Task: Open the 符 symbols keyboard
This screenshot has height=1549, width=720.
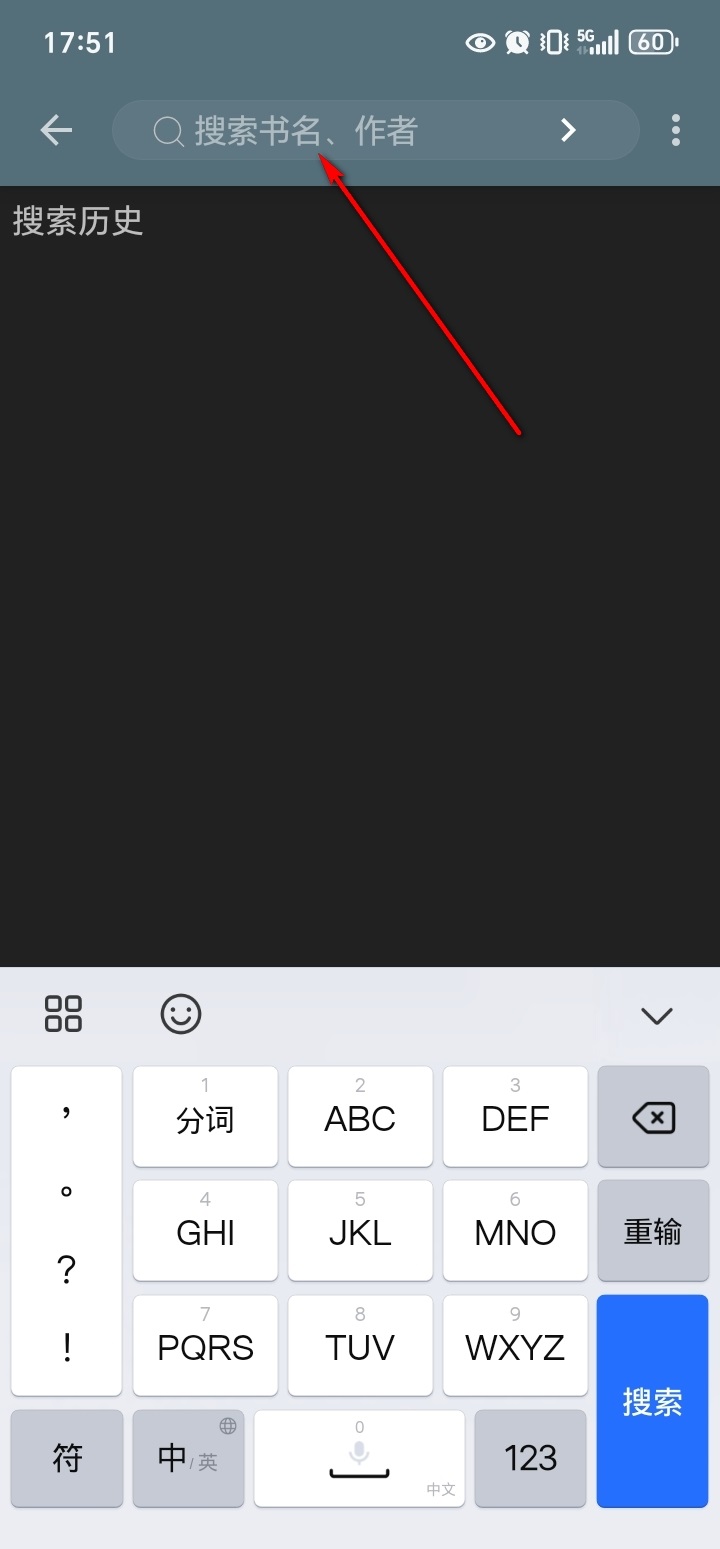Action: [x=67, y=1458]
